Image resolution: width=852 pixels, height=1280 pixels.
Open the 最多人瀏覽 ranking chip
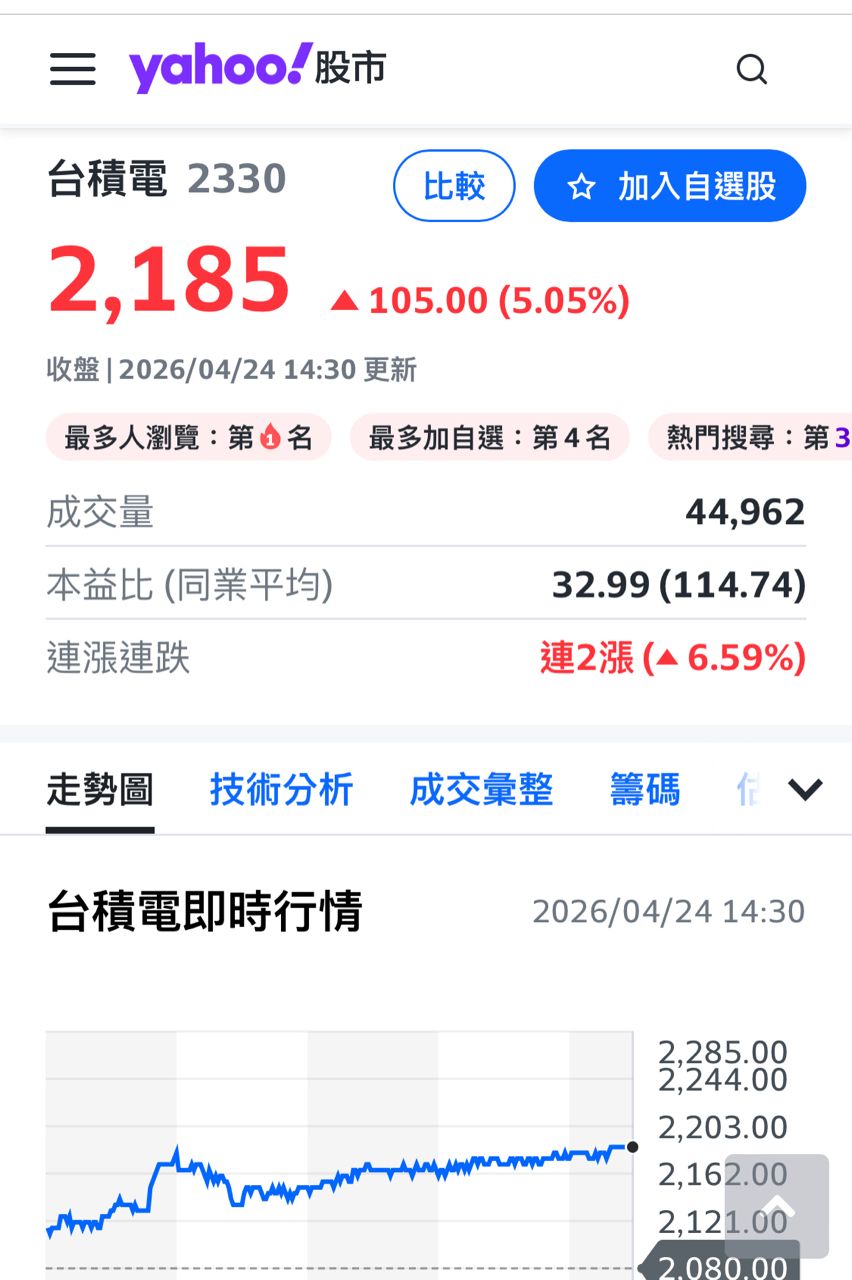189,437
